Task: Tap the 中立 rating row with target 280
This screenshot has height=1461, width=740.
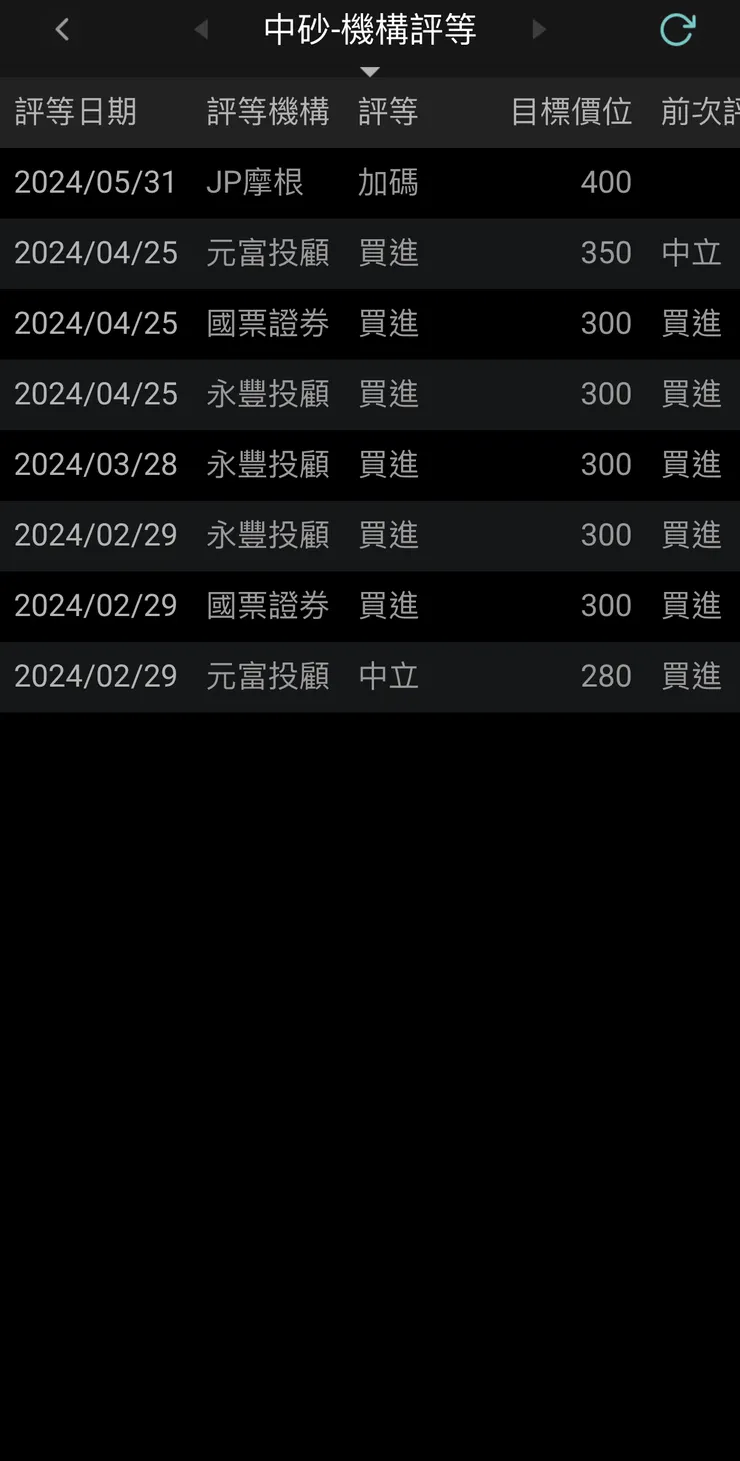Action: (x=370, y=676)
